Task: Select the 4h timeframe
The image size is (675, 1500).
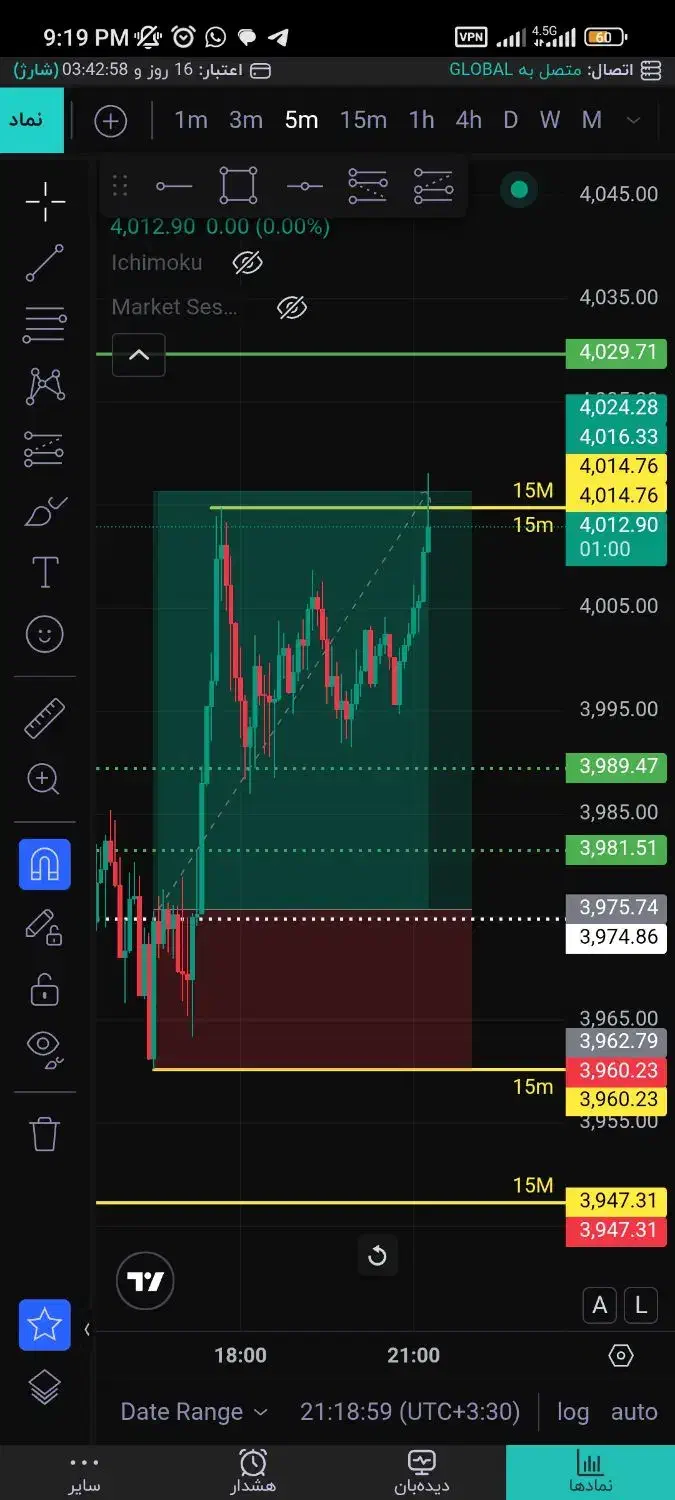Action: click(468, 120)
